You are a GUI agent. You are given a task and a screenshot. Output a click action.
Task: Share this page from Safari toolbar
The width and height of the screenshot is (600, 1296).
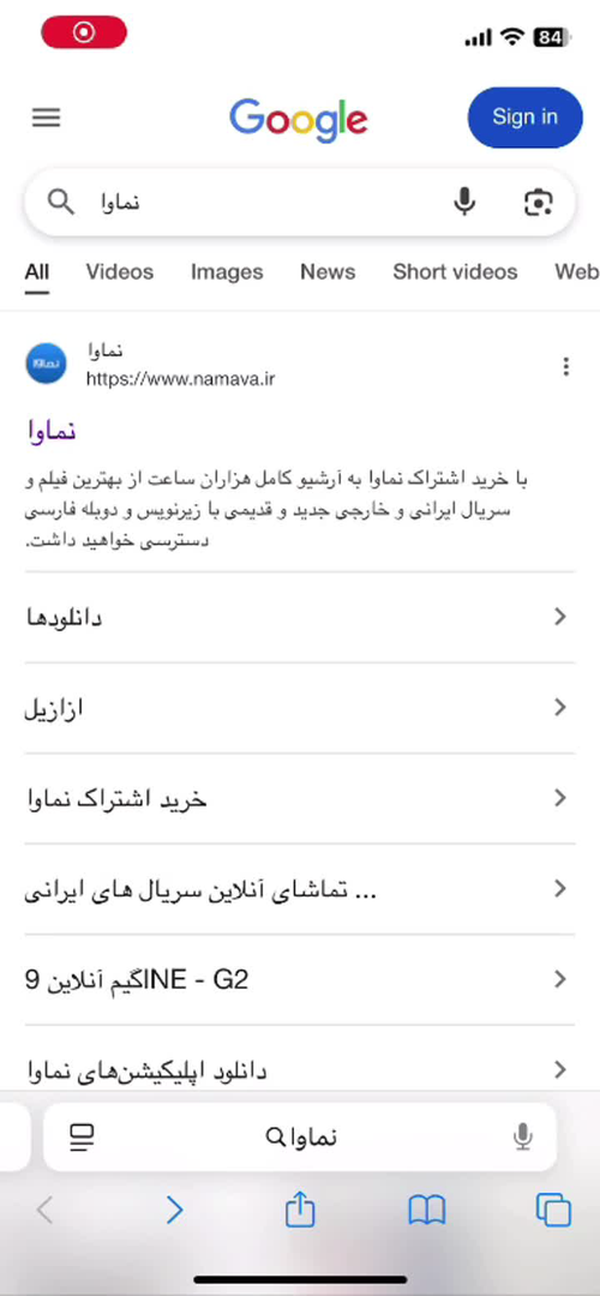point(300,1211)
